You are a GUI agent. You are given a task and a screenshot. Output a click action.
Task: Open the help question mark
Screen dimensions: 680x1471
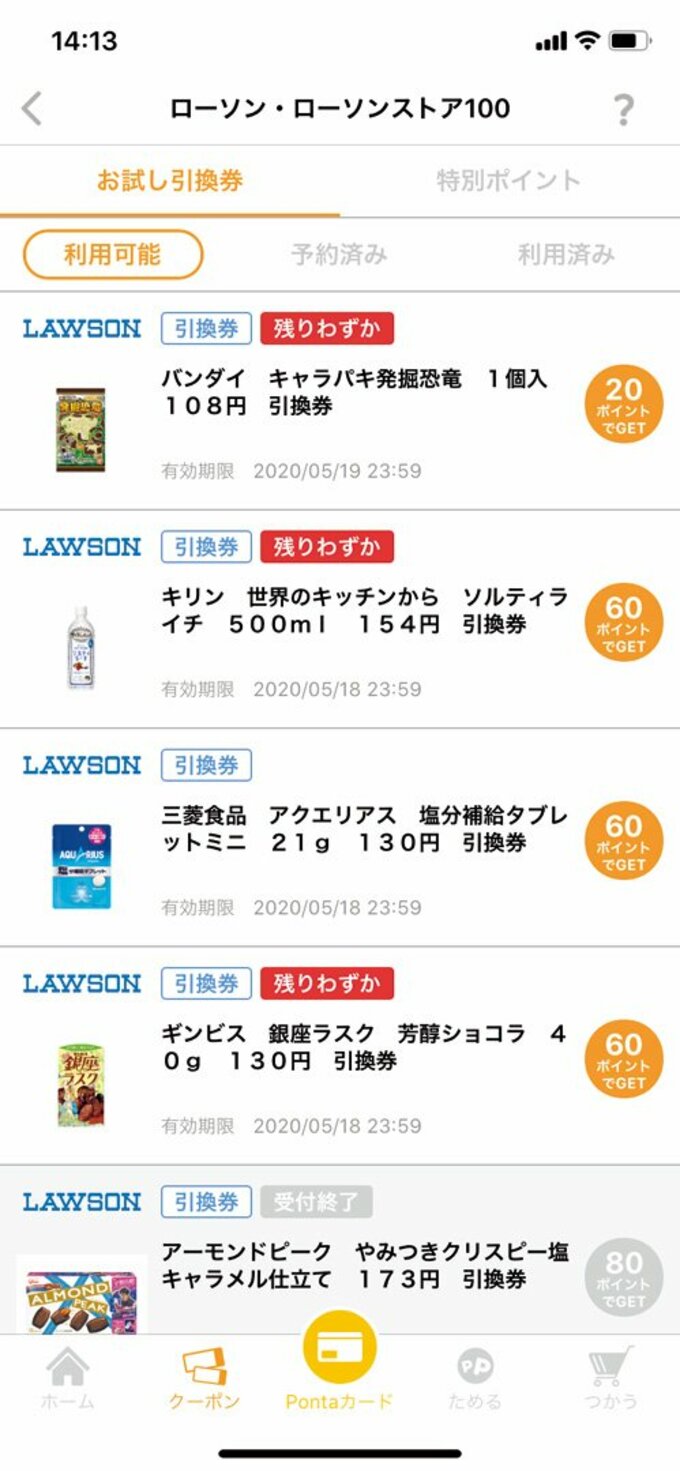pyautogui.click(x=623, y=109)
